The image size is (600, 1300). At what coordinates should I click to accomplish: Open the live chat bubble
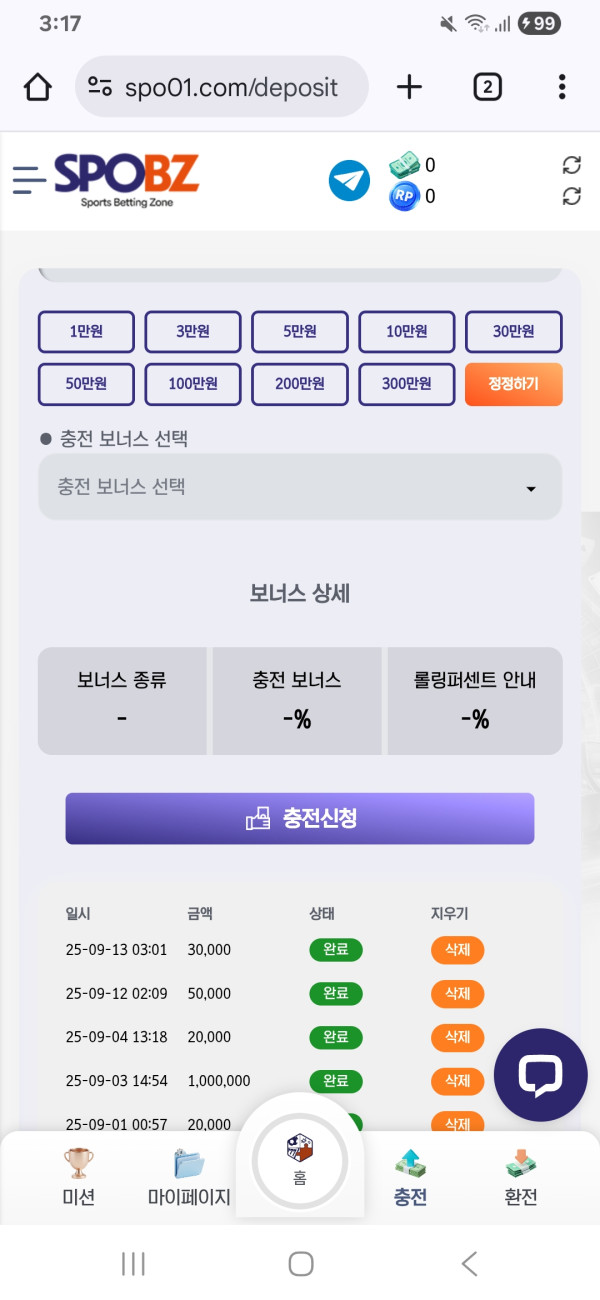[x=541, y=1075]
